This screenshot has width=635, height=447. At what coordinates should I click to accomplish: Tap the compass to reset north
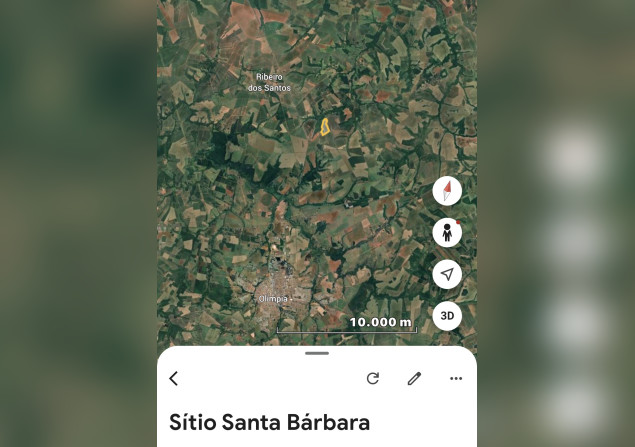click(447, 190)
